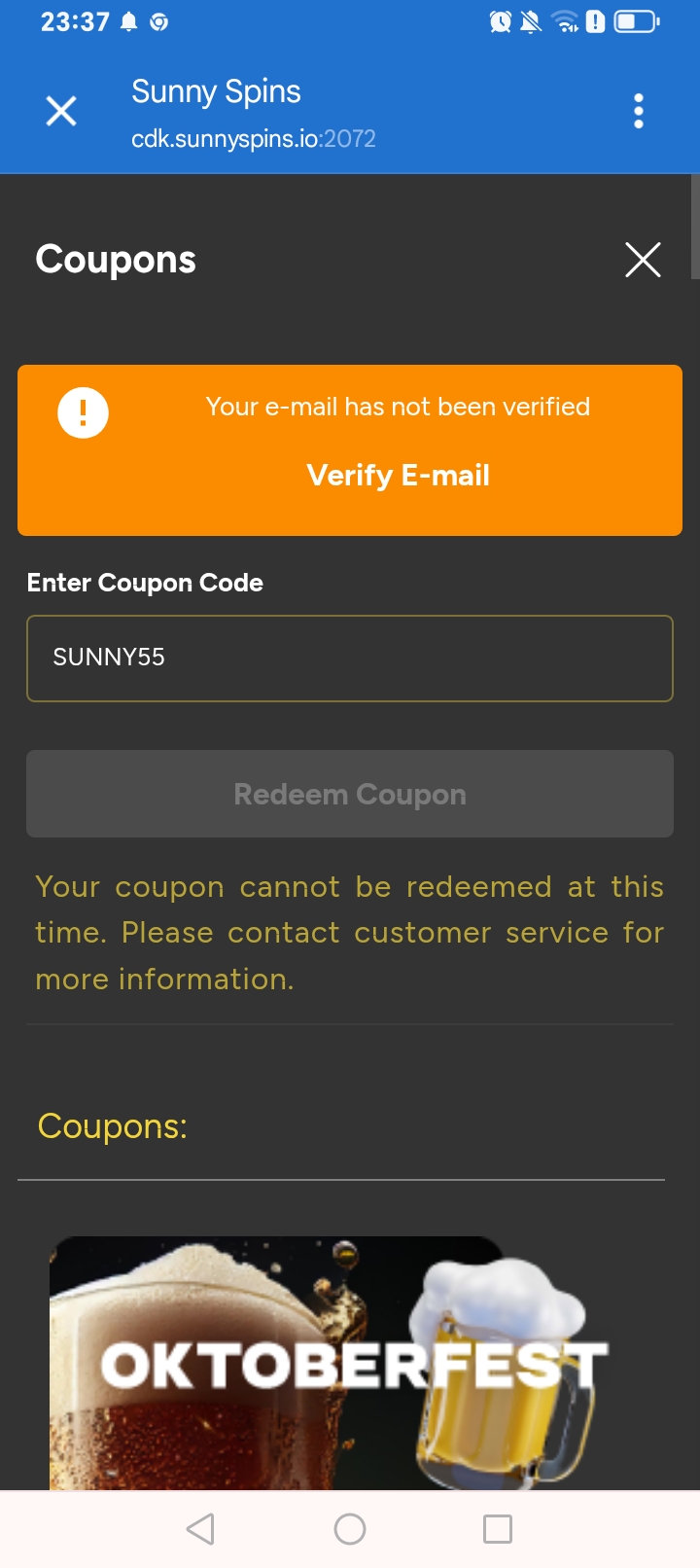700x1568 pixels.
Task: Open recent apps from the navigation bar
Action: point(498,1529)
